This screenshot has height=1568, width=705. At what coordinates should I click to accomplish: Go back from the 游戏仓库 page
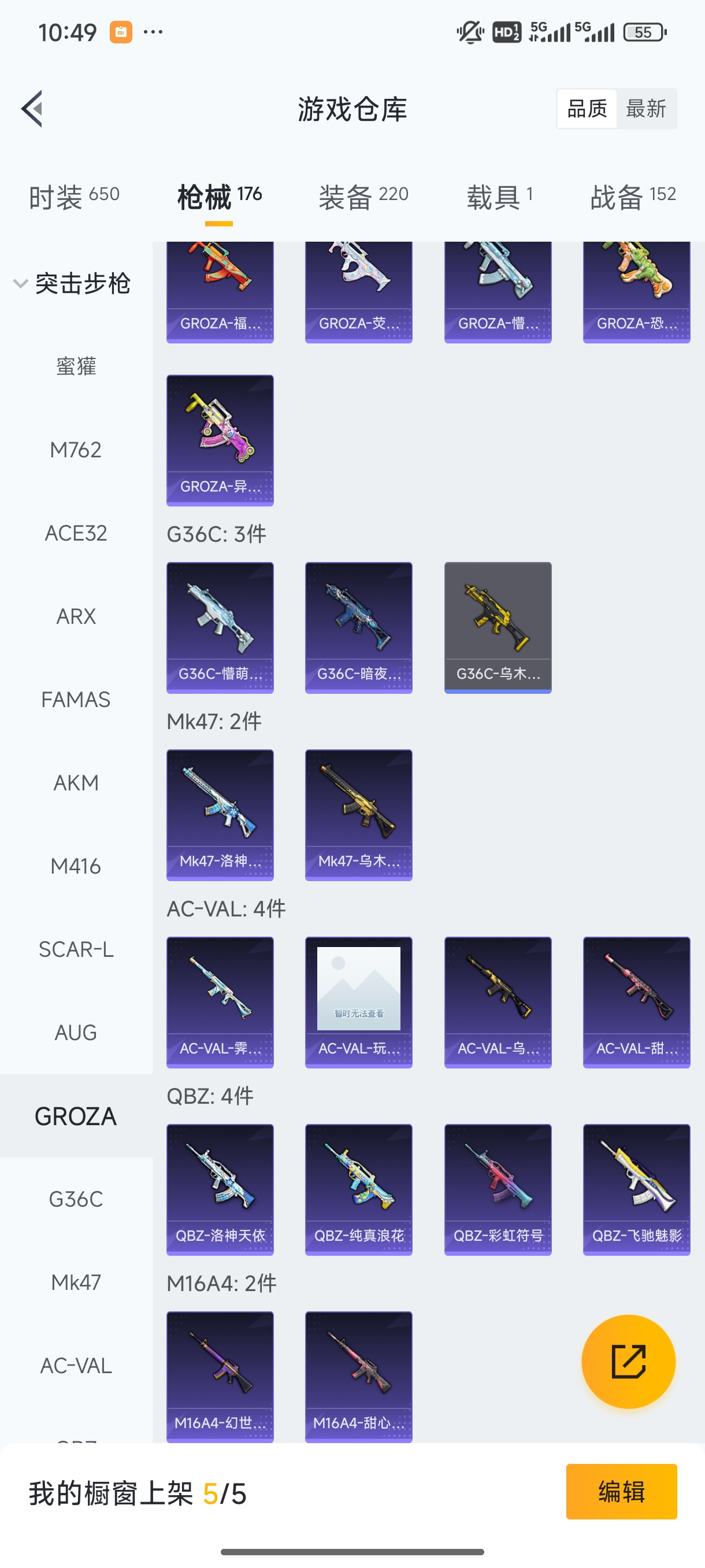[x=33, y=109]
